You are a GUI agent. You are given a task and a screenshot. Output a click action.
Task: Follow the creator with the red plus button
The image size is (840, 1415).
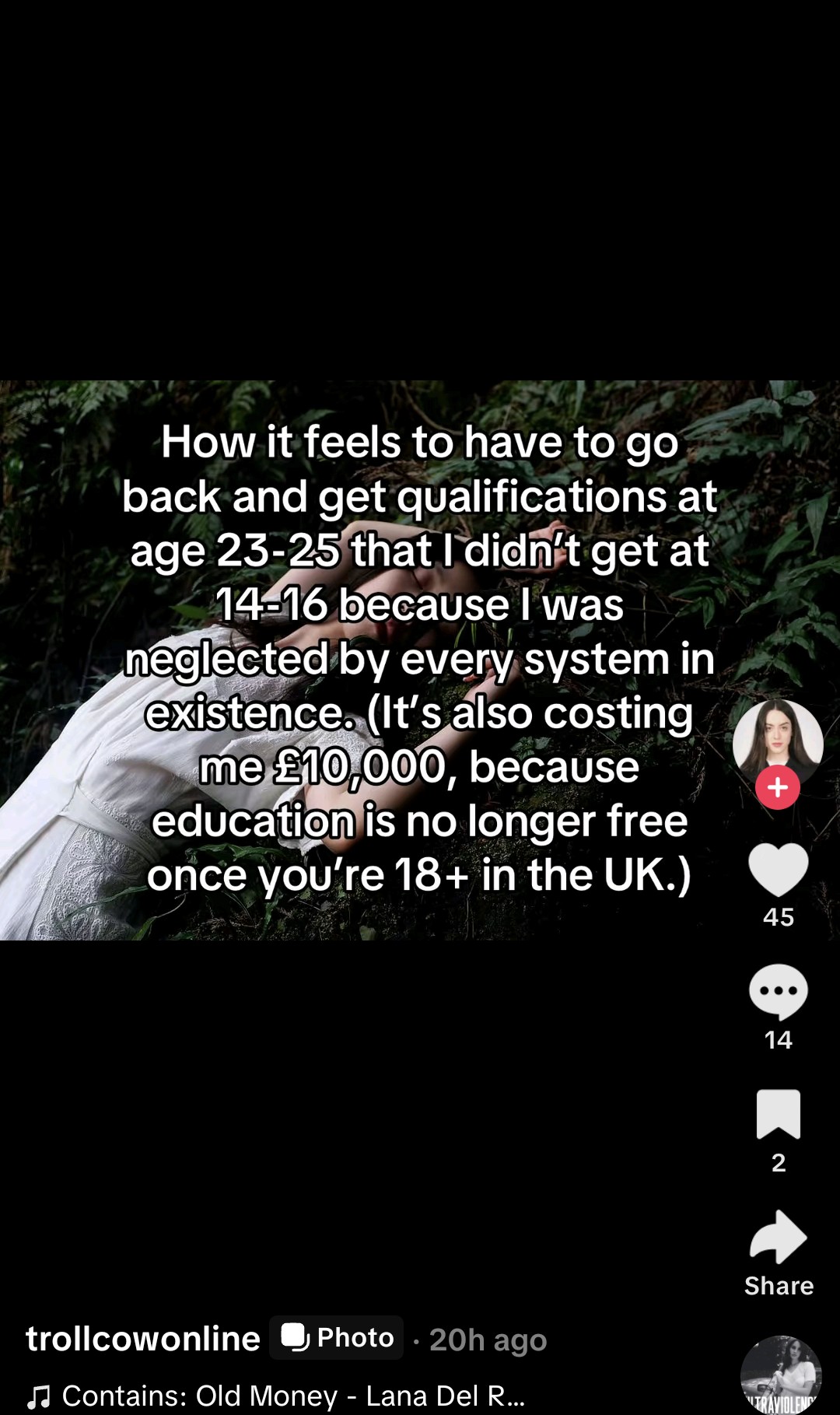coord(778,787)
